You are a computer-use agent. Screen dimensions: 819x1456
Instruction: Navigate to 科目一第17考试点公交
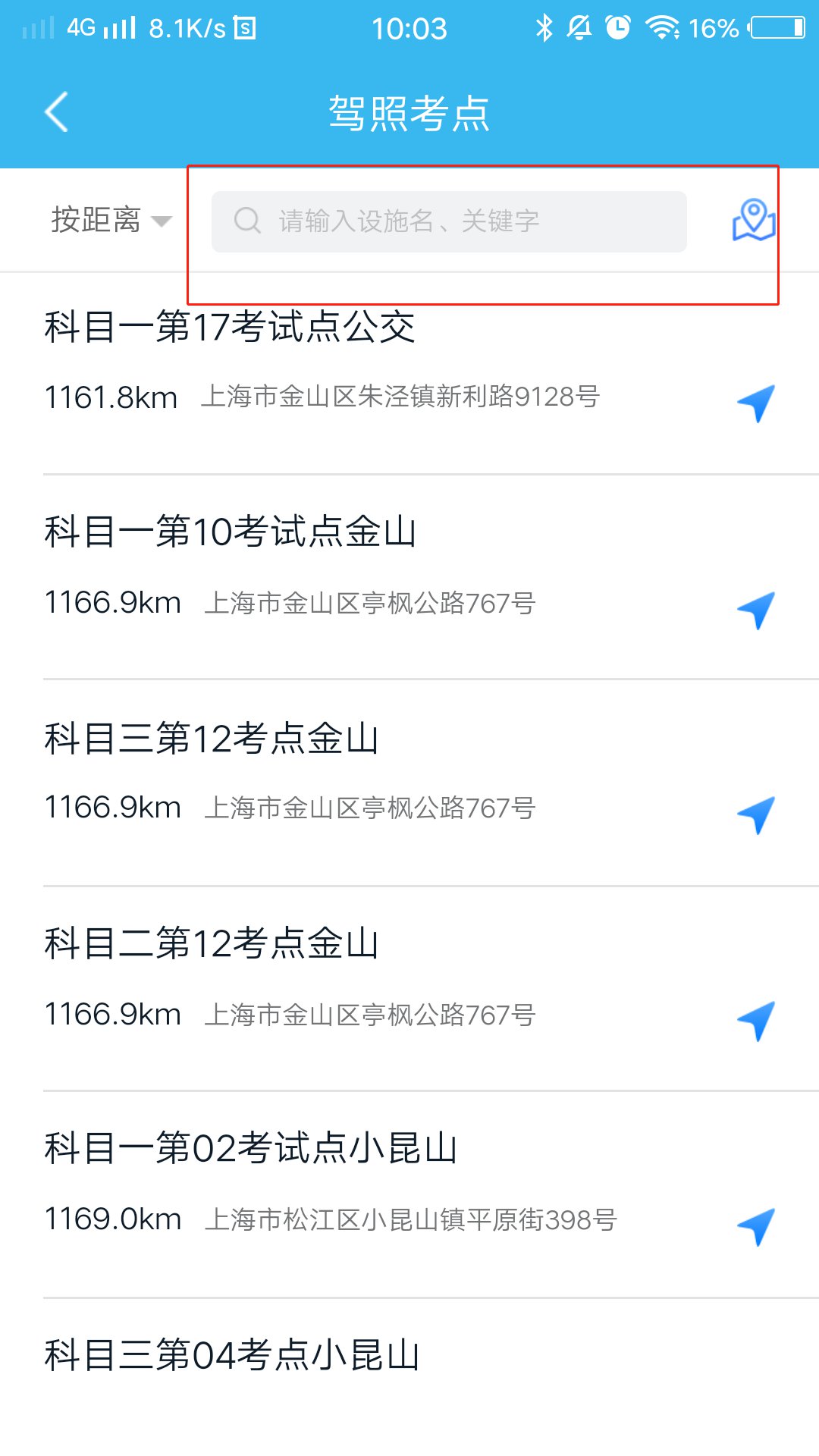(x=756, y=403)
